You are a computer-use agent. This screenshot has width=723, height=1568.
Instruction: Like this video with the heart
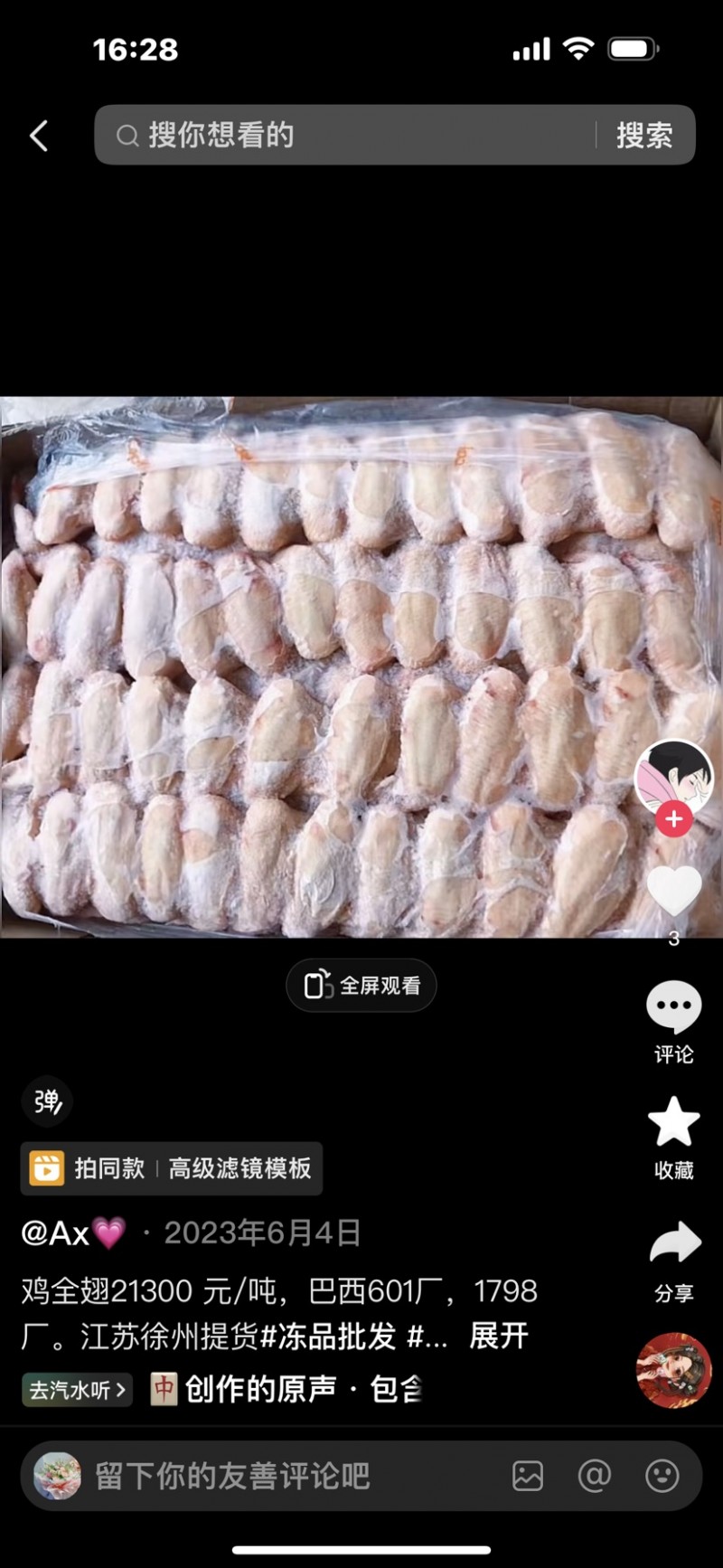[x=674, y=891]
